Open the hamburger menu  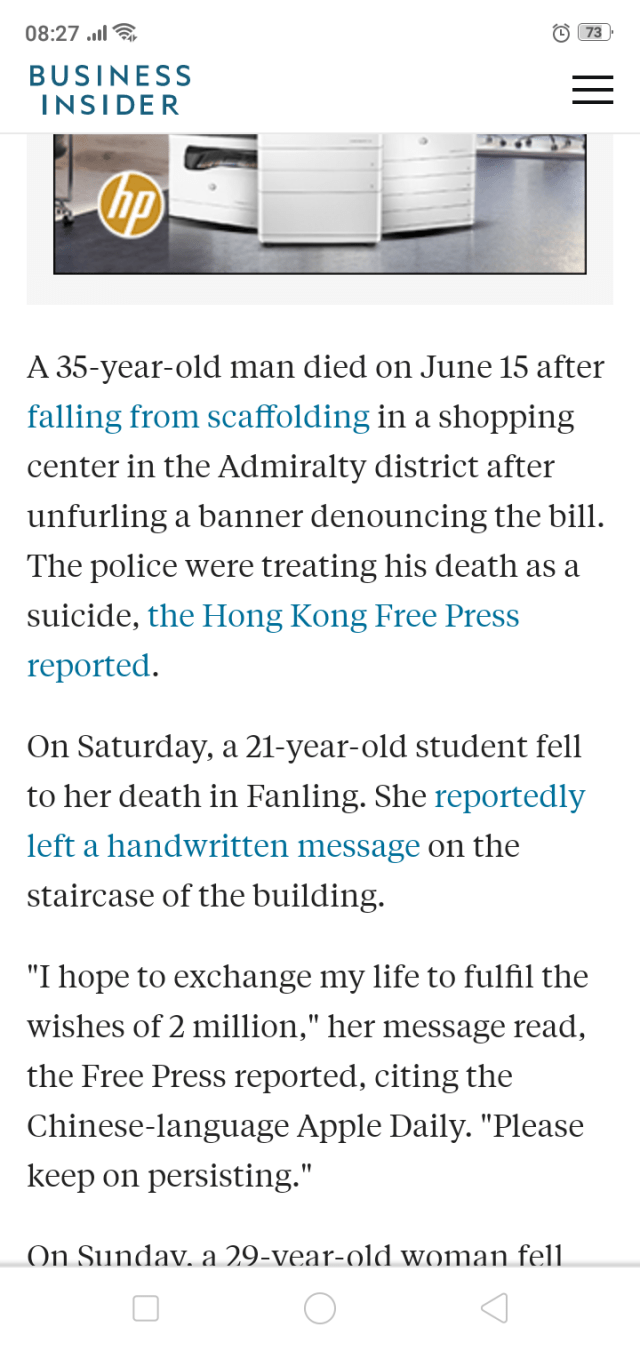click(x=592, y=89)
